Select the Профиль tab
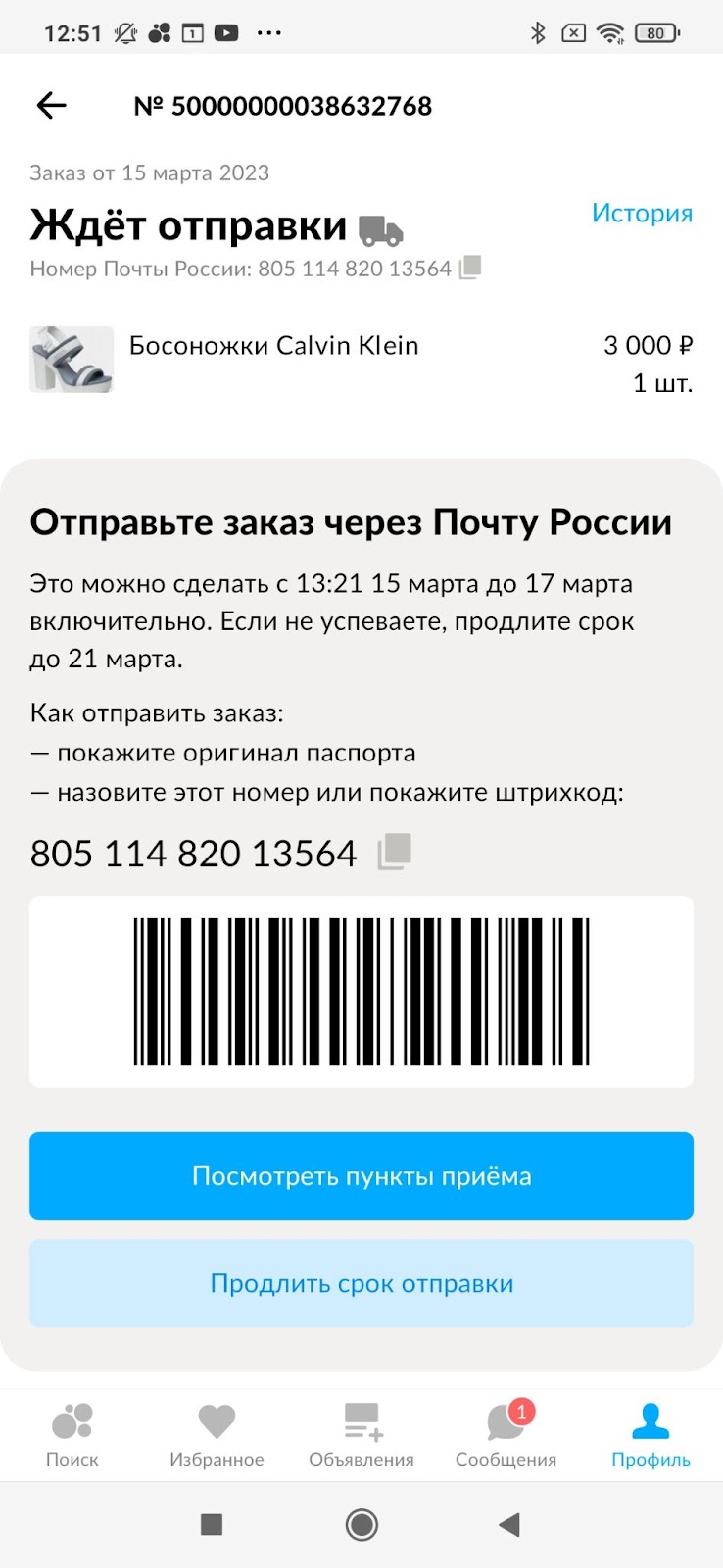Viewport: 723px width, 1568px height. pyautogui.click(x=651, y=1434)
